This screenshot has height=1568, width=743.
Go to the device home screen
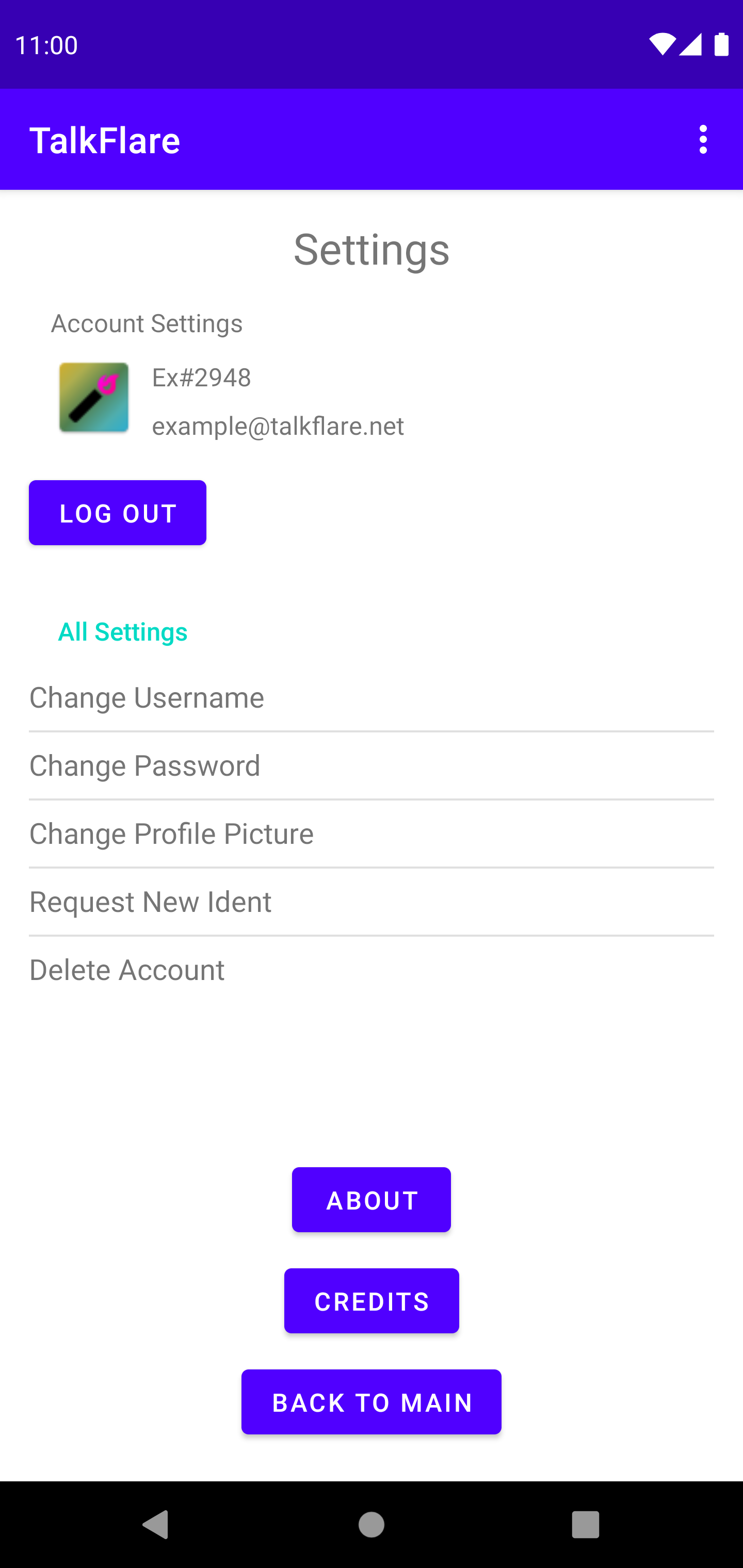[372, 1525]
